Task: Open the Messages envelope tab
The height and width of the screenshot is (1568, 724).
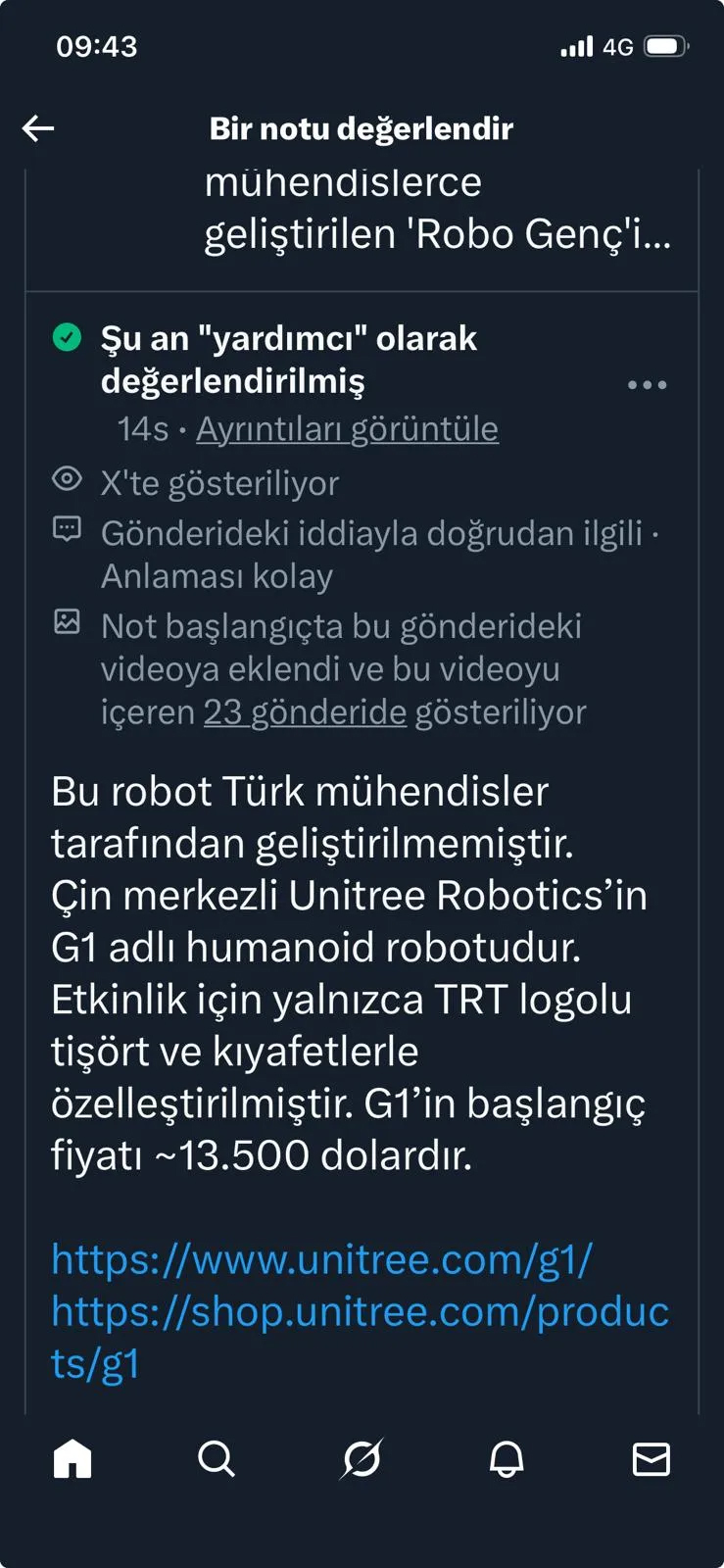Action: pyautogui.click(x=652, y=1459)
